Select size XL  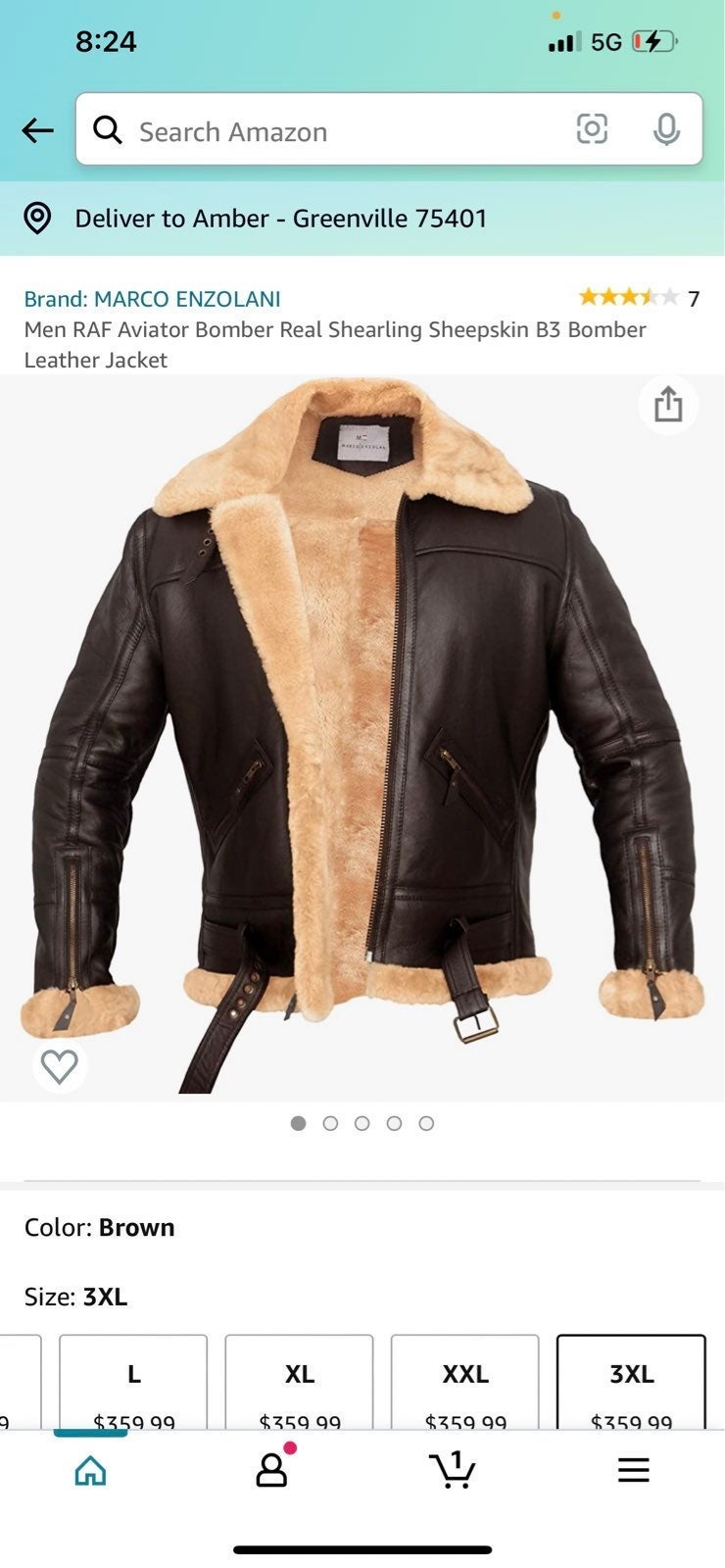[x=299, y=1382]
